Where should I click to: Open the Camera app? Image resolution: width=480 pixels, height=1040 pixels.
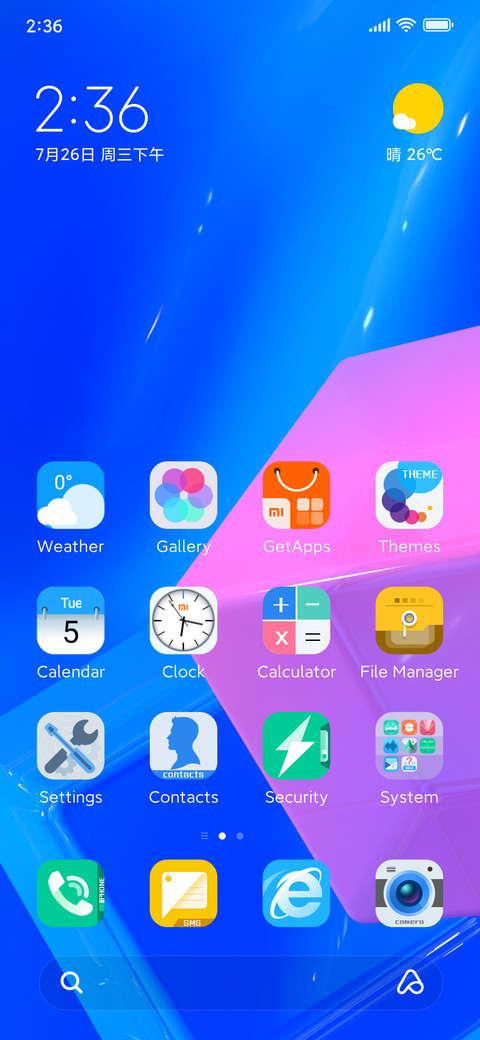[409, 893]
